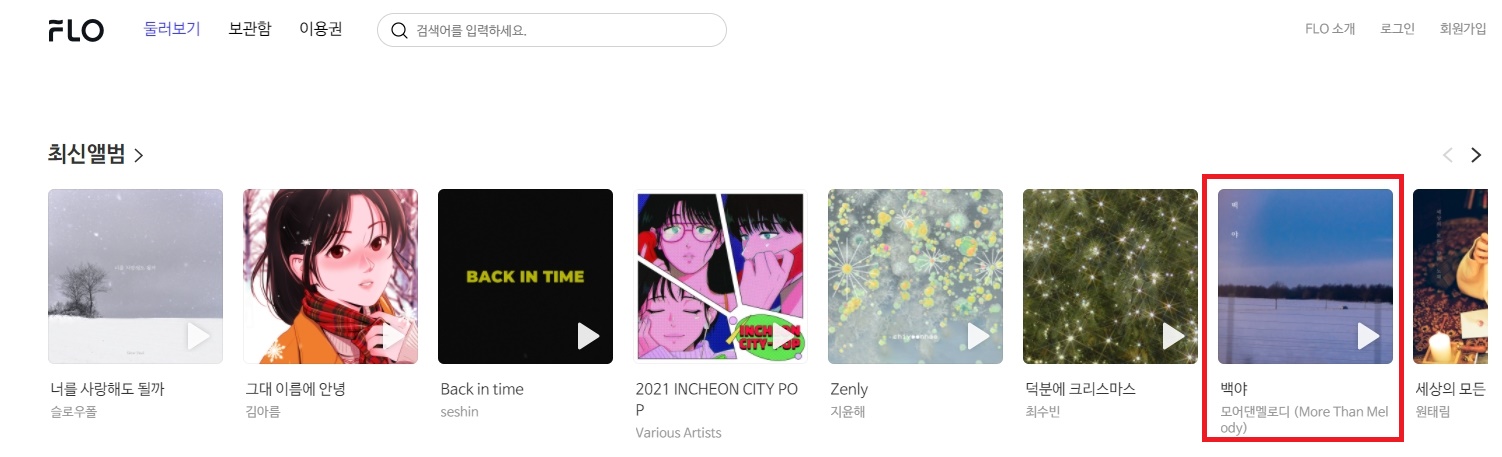Show the next albums with right arrow
The width and height of the screenshot is (1502, 457).
pos(1475,155)
